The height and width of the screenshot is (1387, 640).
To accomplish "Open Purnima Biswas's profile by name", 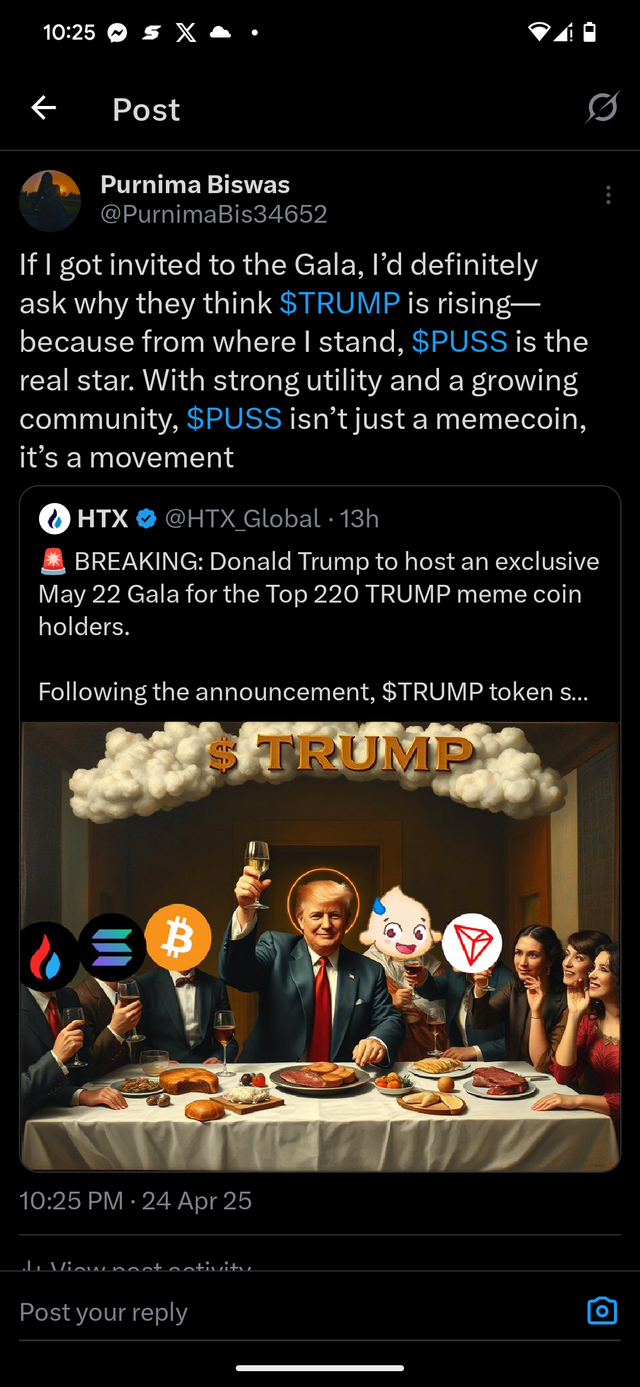I will (x=195, y=185).
